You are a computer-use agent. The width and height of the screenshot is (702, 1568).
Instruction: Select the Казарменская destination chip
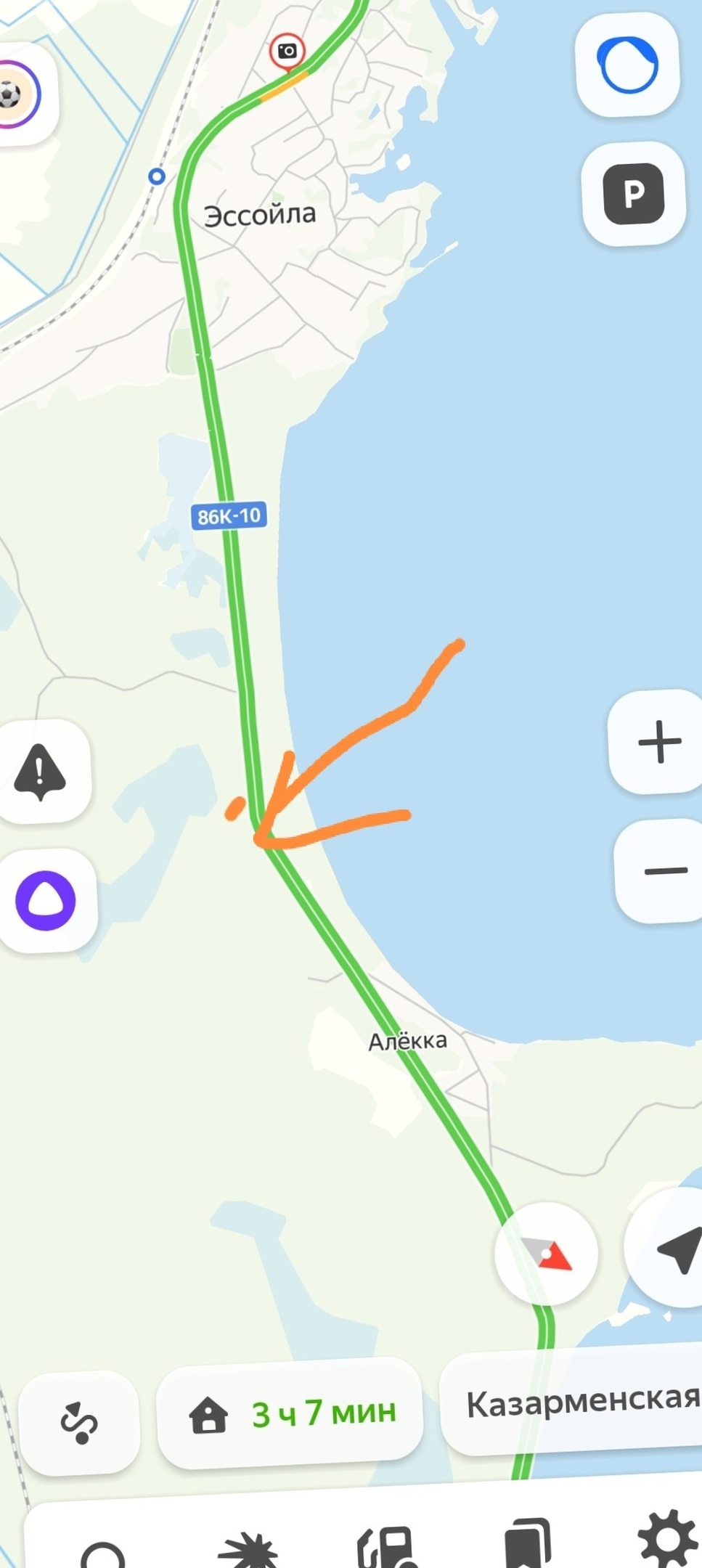click(581, 1402)
